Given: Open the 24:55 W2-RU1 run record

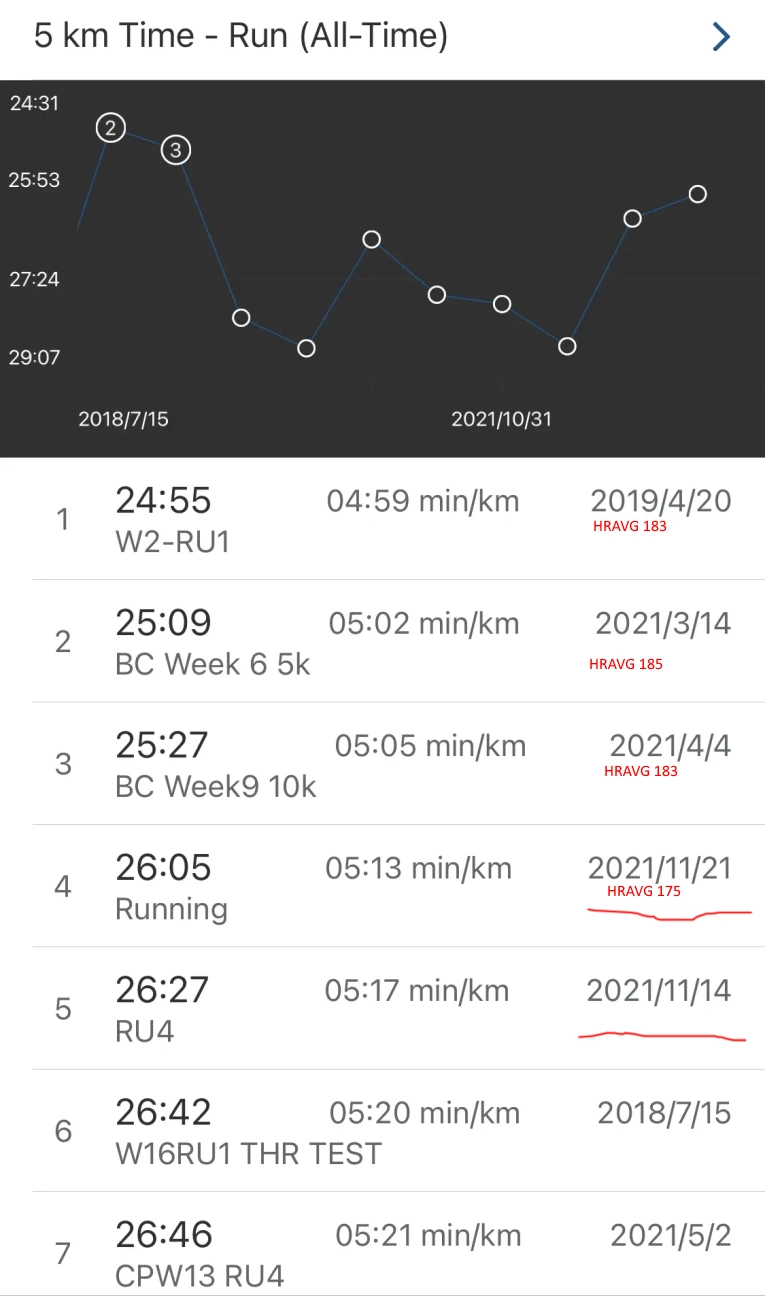Looking at the screenshot, I should (x=382, y=519).
